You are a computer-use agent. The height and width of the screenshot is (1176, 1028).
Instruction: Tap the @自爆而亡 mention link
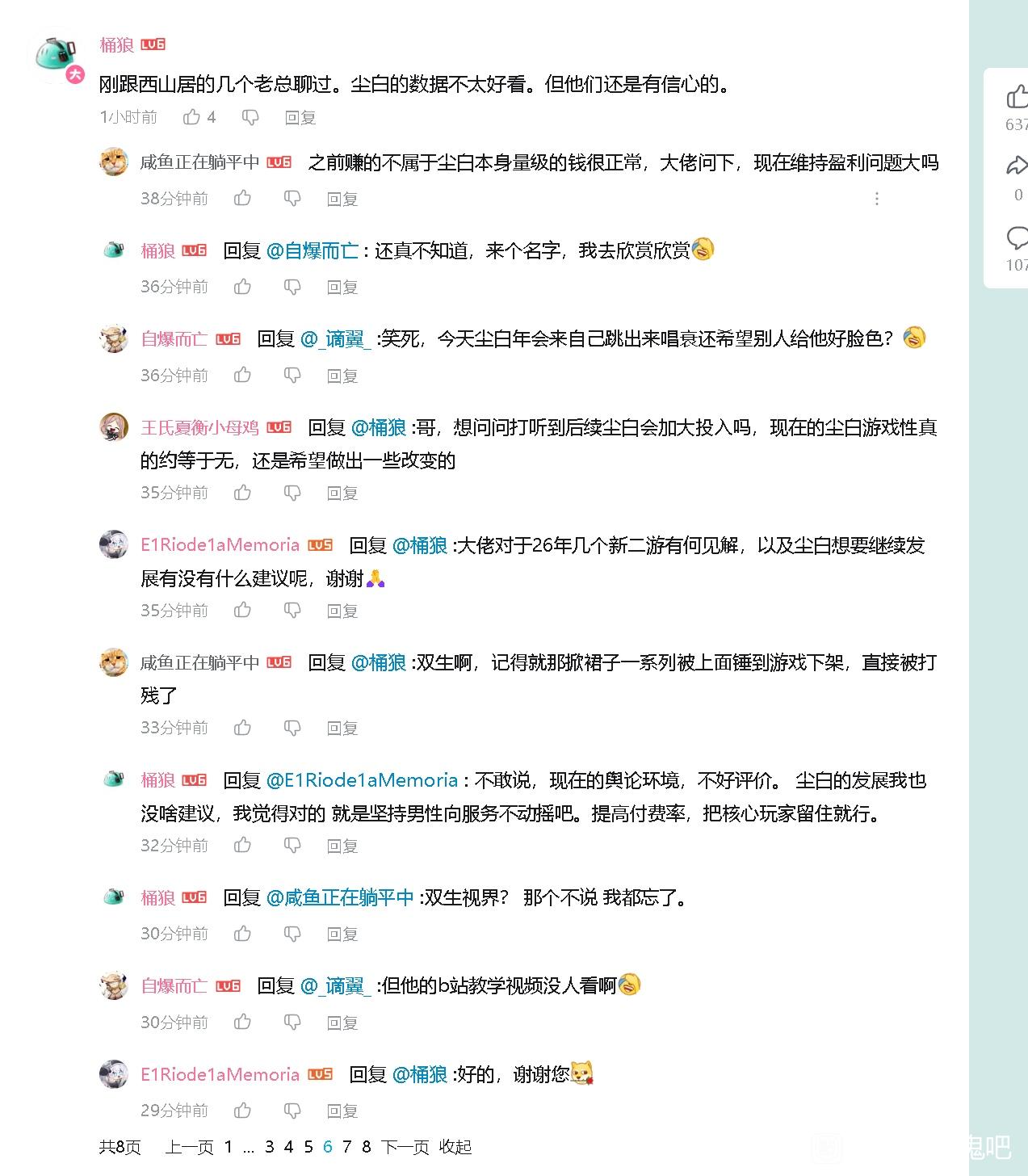pyautogui.click(x=313, y=250)
